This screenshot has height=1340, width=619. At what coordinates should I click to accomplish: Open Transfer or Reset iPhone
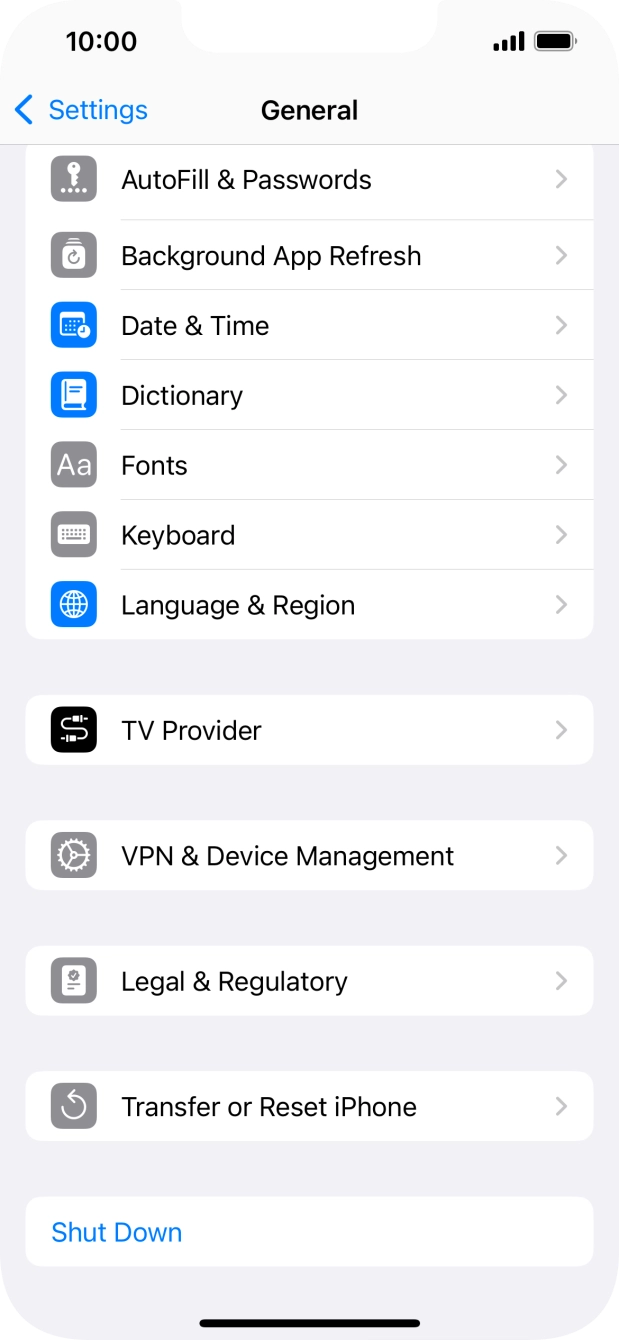309,1107
